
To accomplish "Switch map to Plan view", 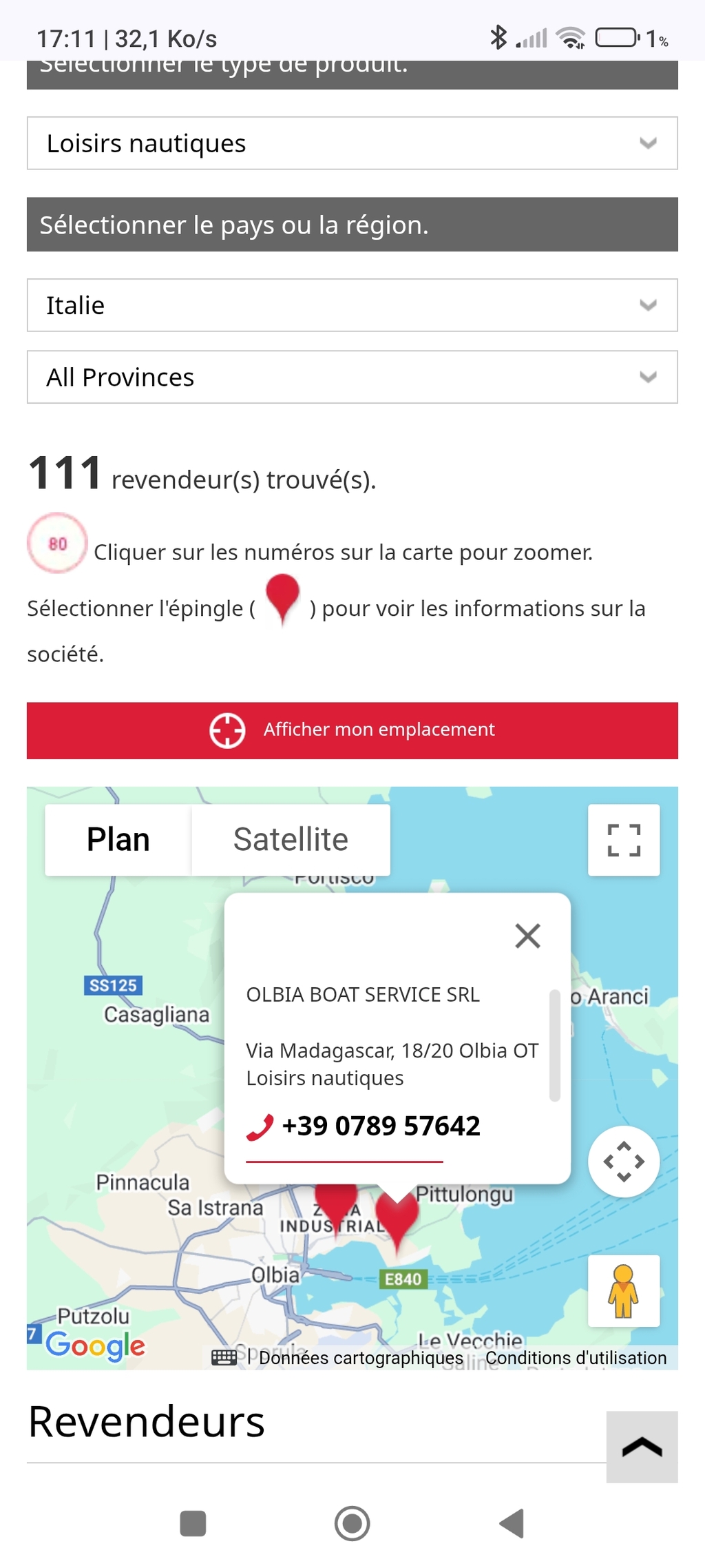I will tap(118, 840).
